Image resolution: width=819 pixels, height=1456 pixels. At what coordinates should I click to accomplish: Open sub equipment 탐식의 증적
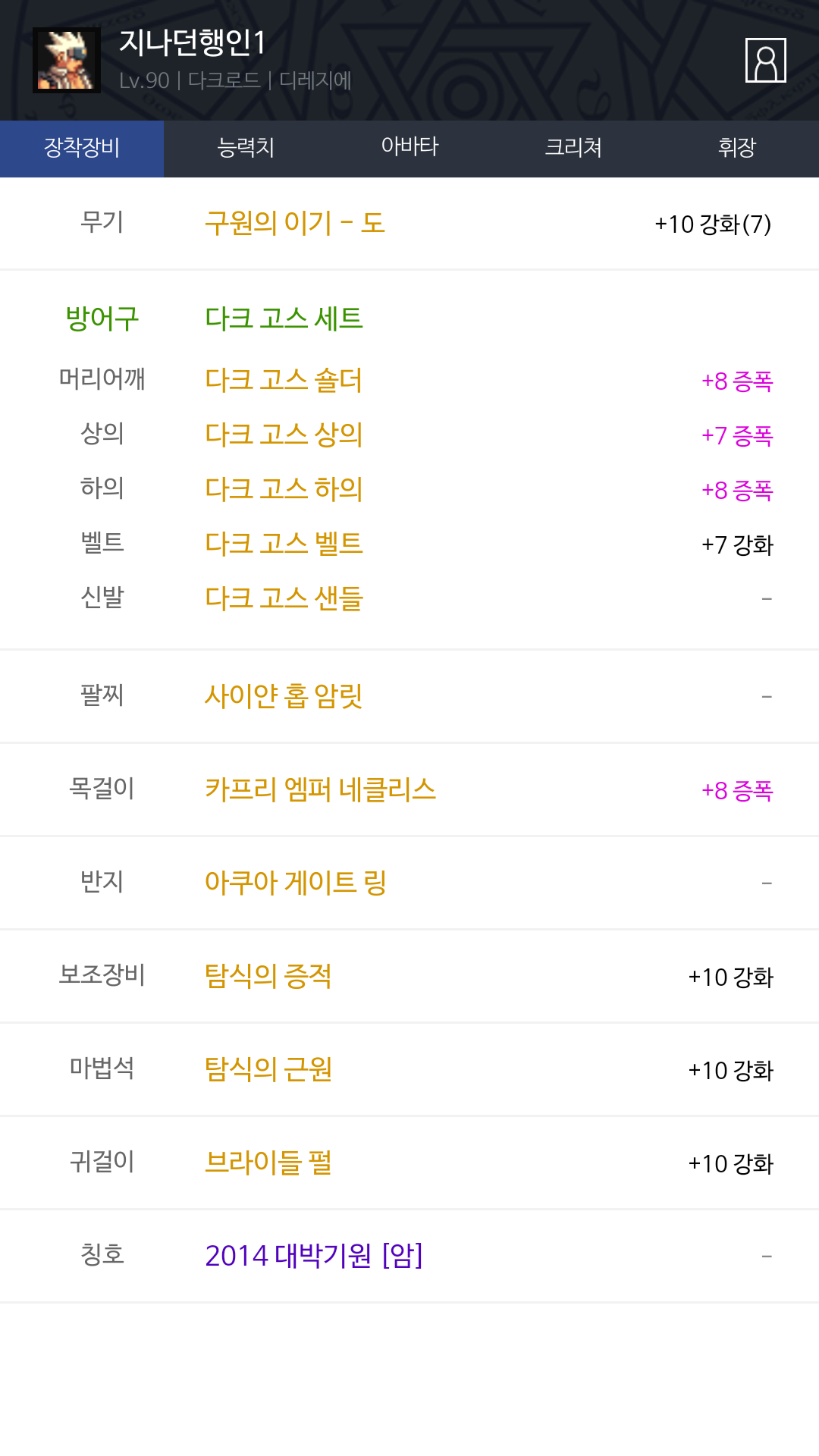click(268, 976)
